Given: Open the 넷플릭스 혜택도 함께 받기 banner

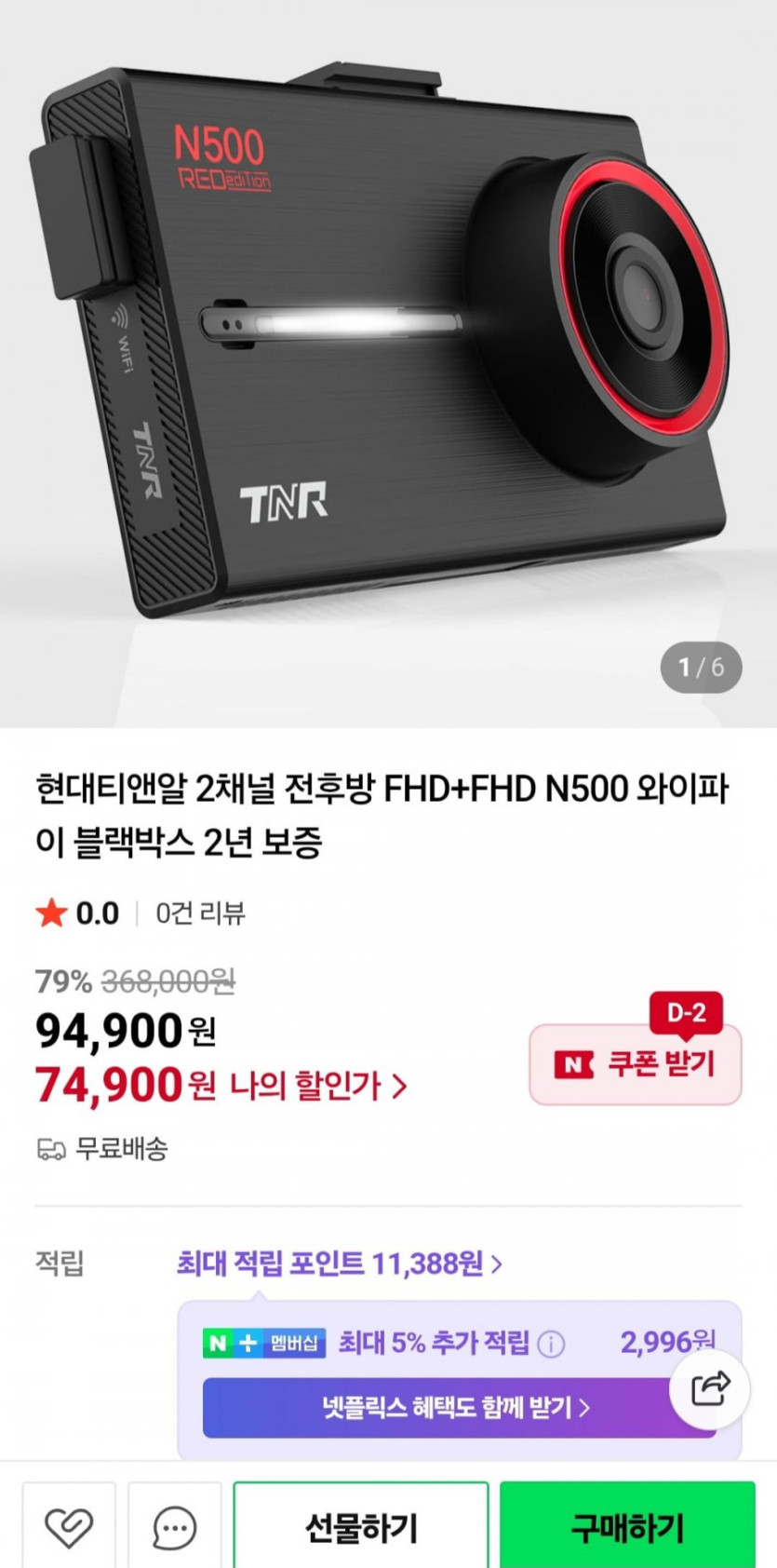Looking at the screenshot, I should click(437, 1407).
